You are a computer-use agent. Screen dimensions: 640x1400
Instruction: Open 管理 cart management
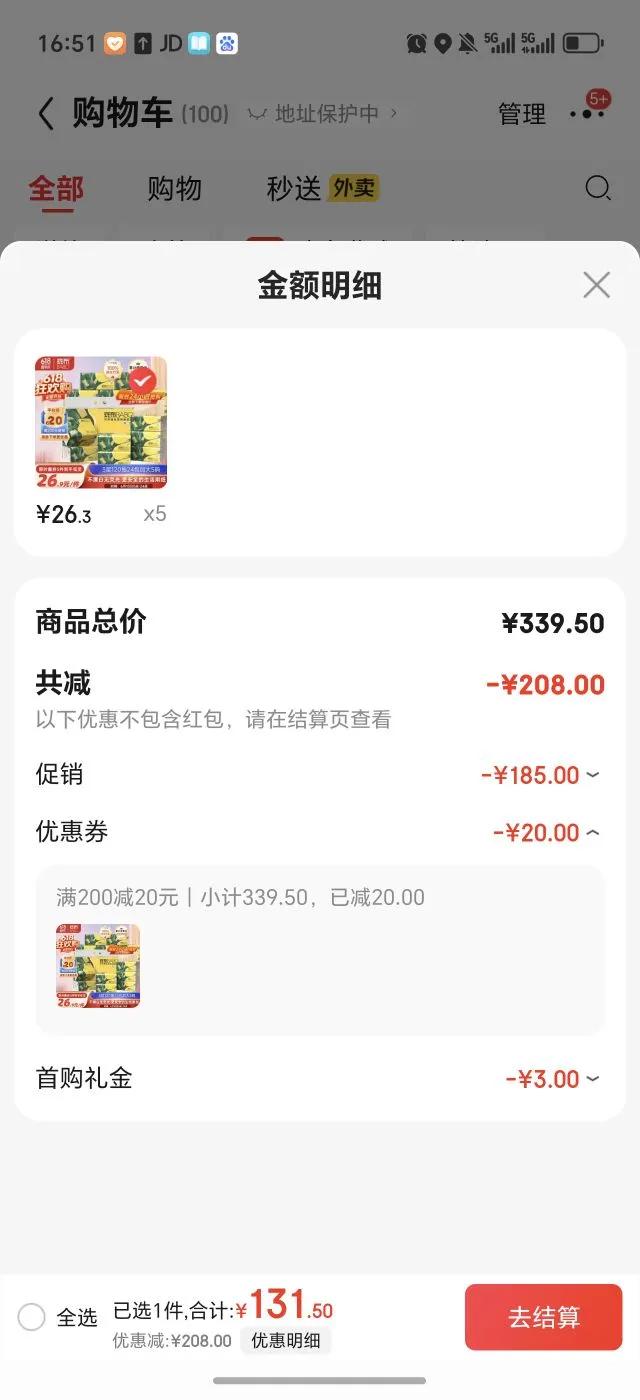click(522, 114)
